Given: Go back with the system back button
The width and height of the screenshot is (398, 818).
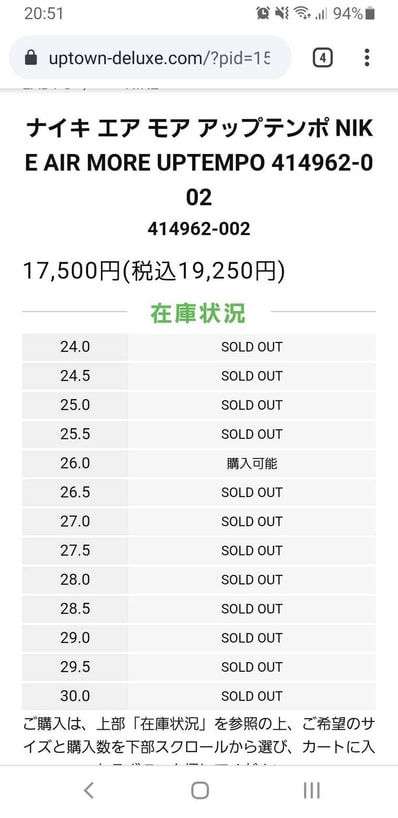Looking at the screenshot, I should 89,790.
